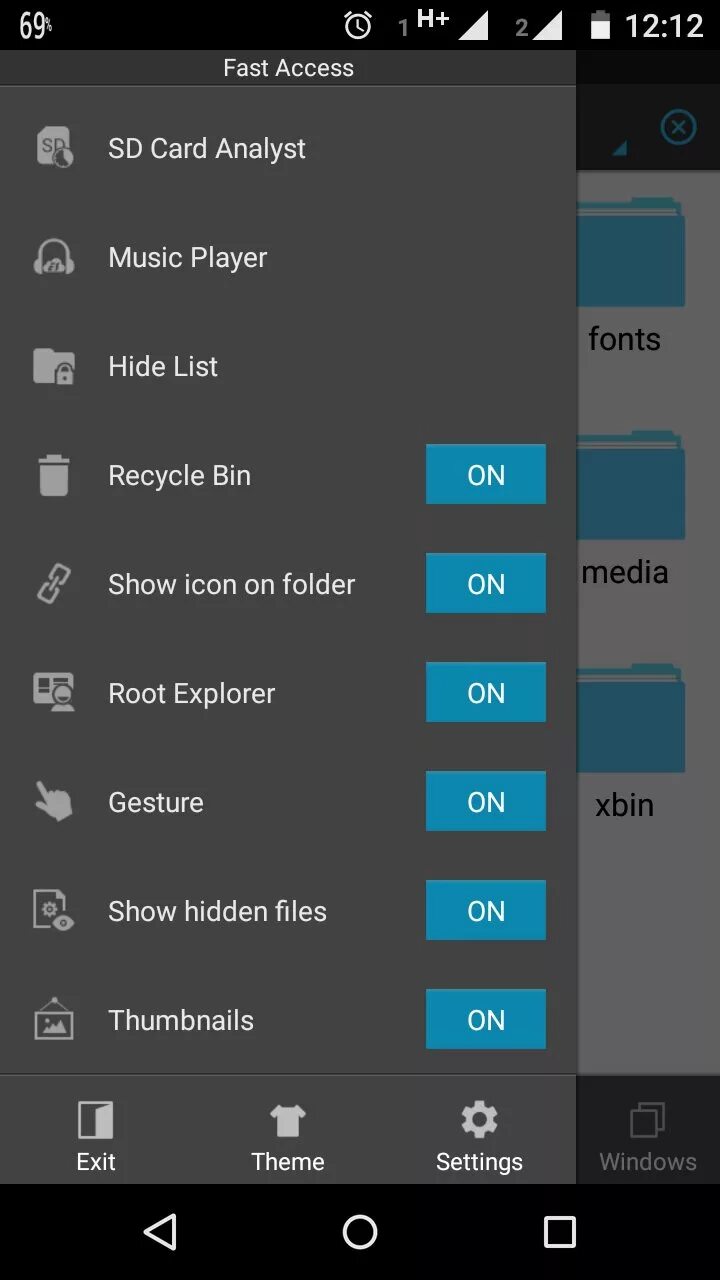Screen dimensions: 720x1280
Task: Turn off Recycle Bin toggle
Action: tap(486, 475)
